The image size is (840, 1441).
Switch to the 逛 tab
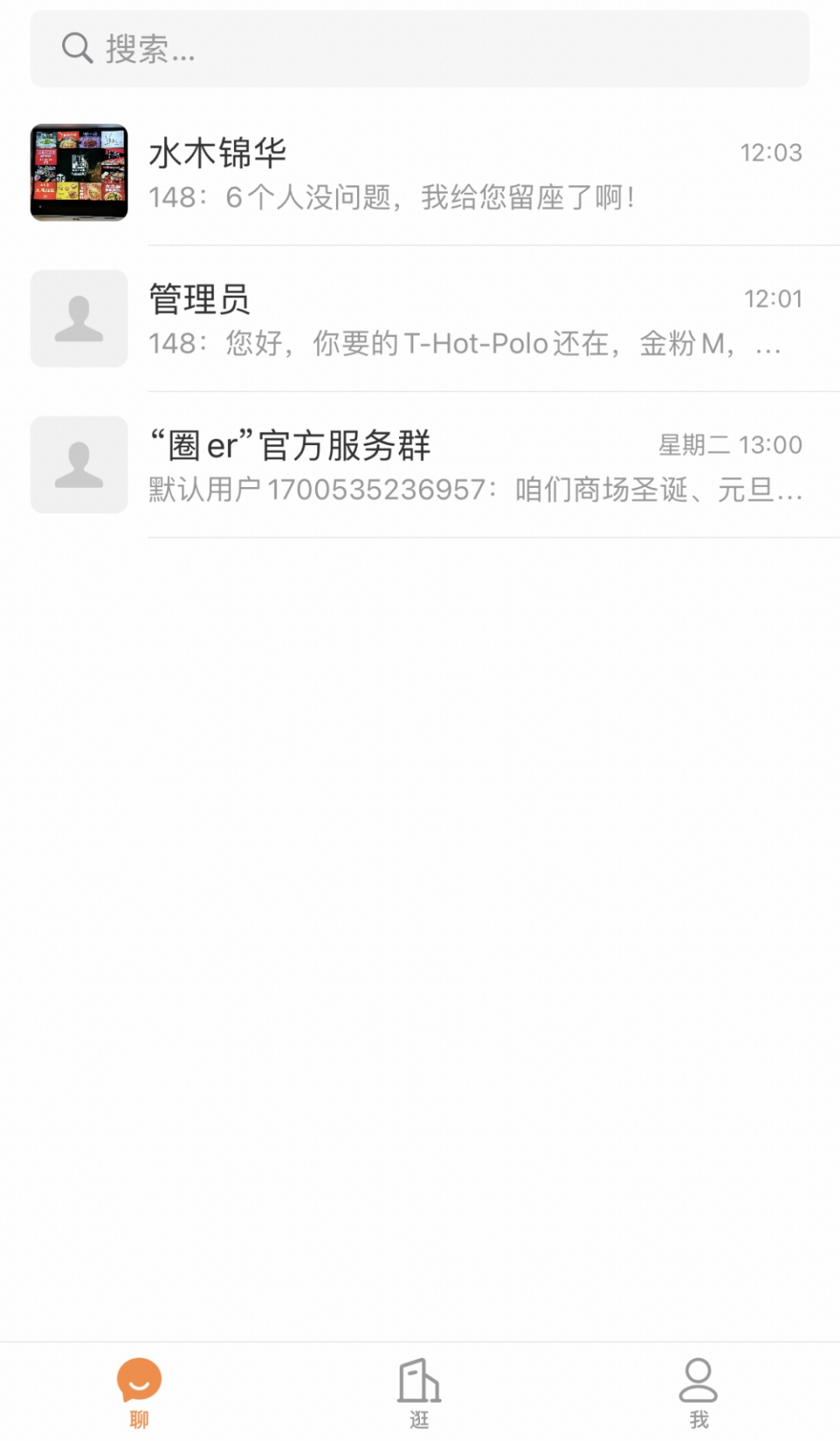tap(419, 1393)
